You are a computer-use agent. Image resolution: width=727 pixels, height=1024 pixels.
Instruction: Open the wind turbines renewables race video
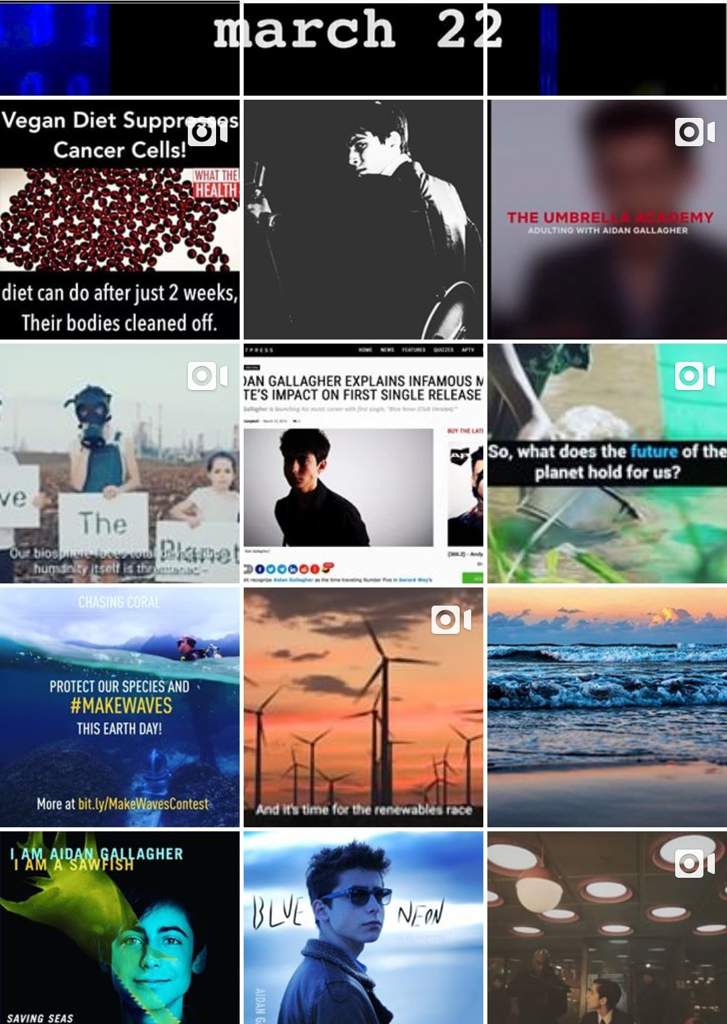[x=363, y=707]
